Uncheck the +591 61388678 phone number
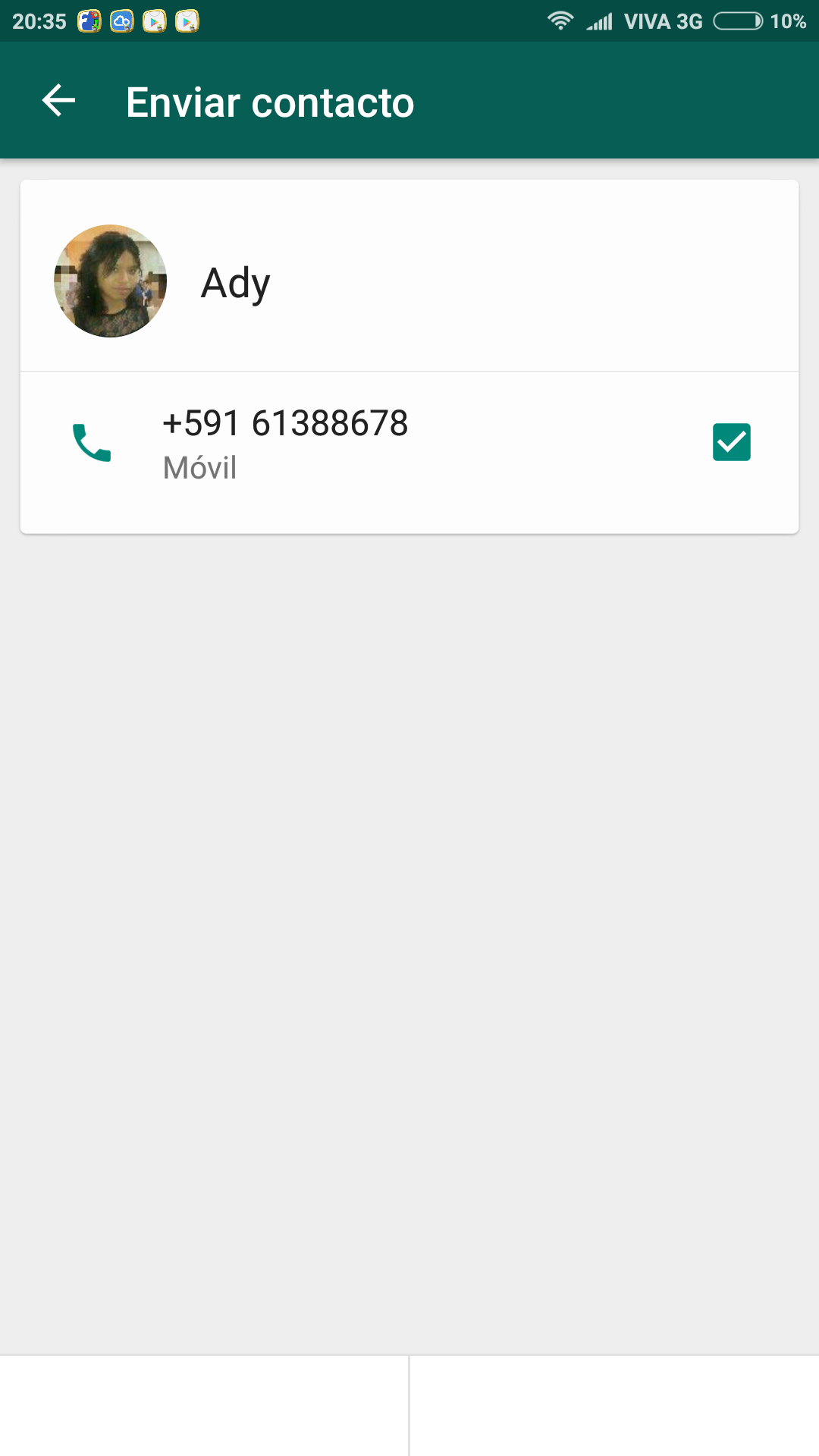 click(732, 442)
